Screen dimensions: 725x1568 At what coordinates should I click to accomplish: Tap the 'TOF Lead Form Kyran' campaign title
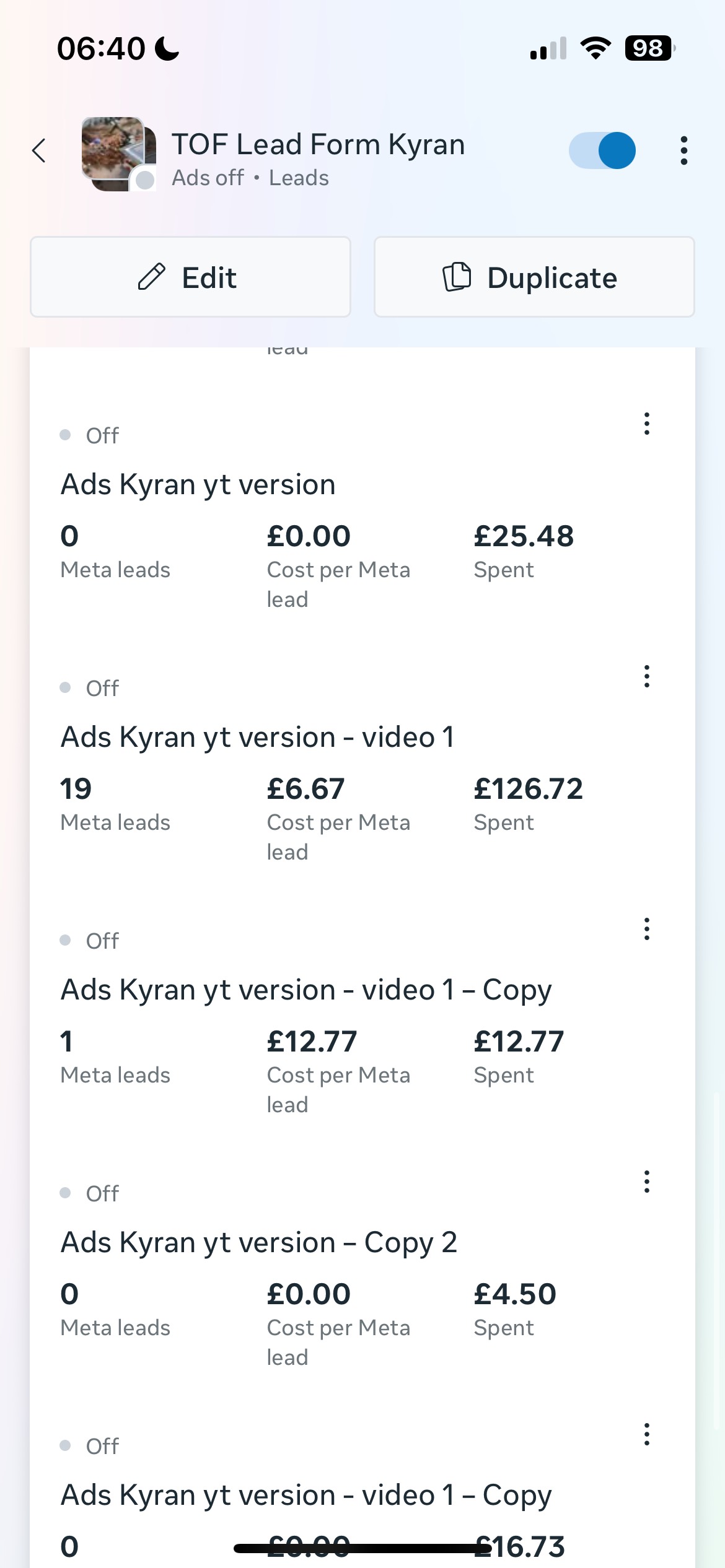point(318,144)
